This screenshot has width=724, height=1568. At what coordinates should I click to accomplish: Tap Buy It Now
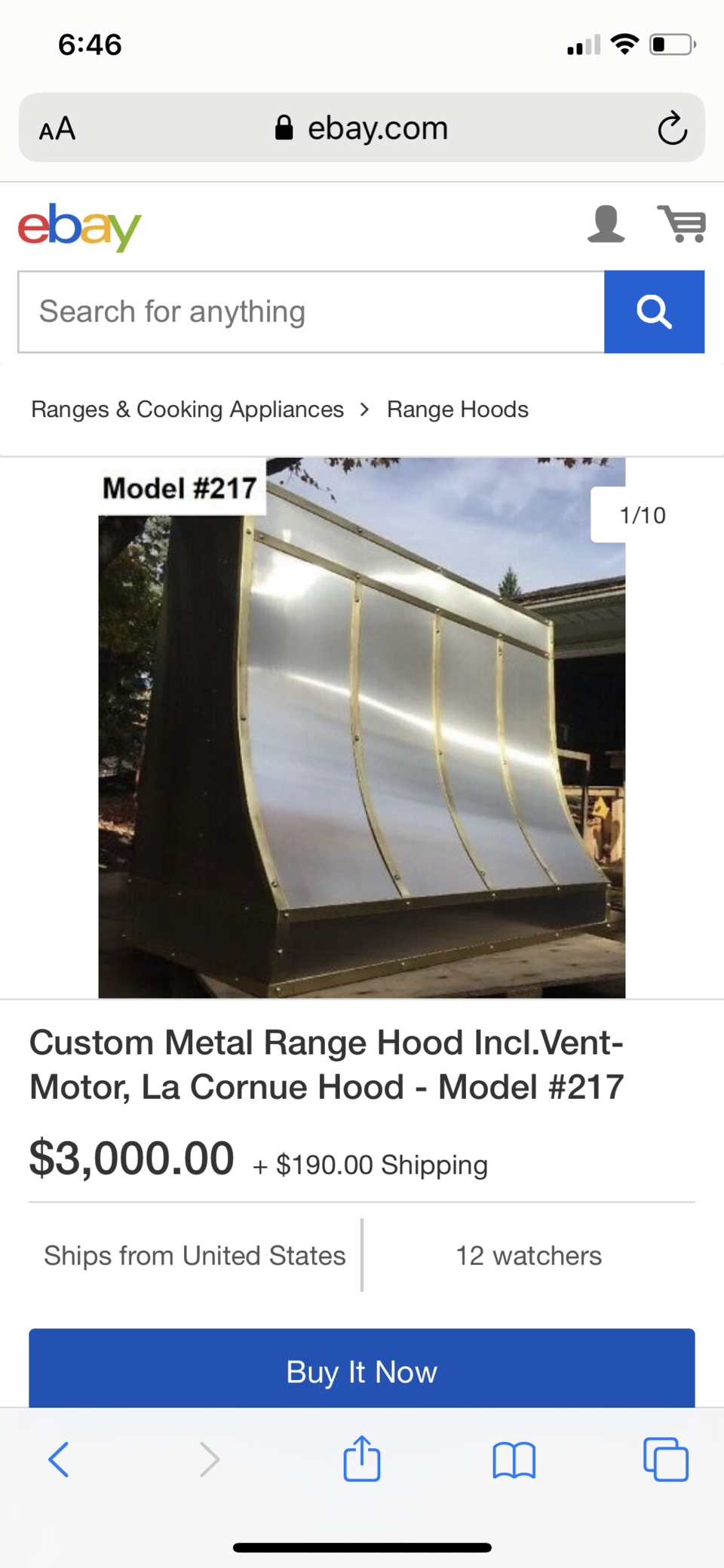[x=362, y=1370]
